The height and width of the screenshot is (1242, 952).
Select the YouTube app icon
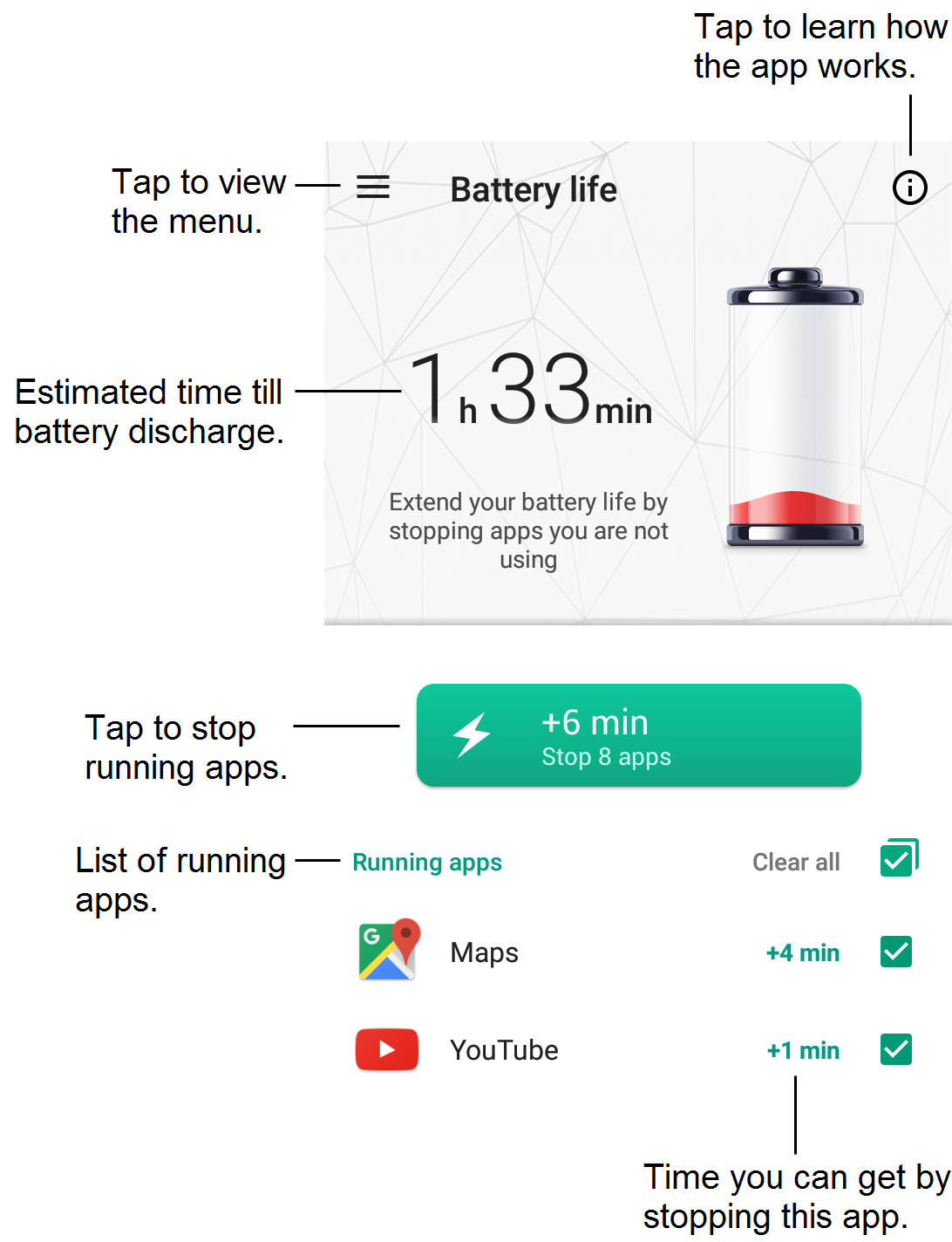coord(387,1050)
